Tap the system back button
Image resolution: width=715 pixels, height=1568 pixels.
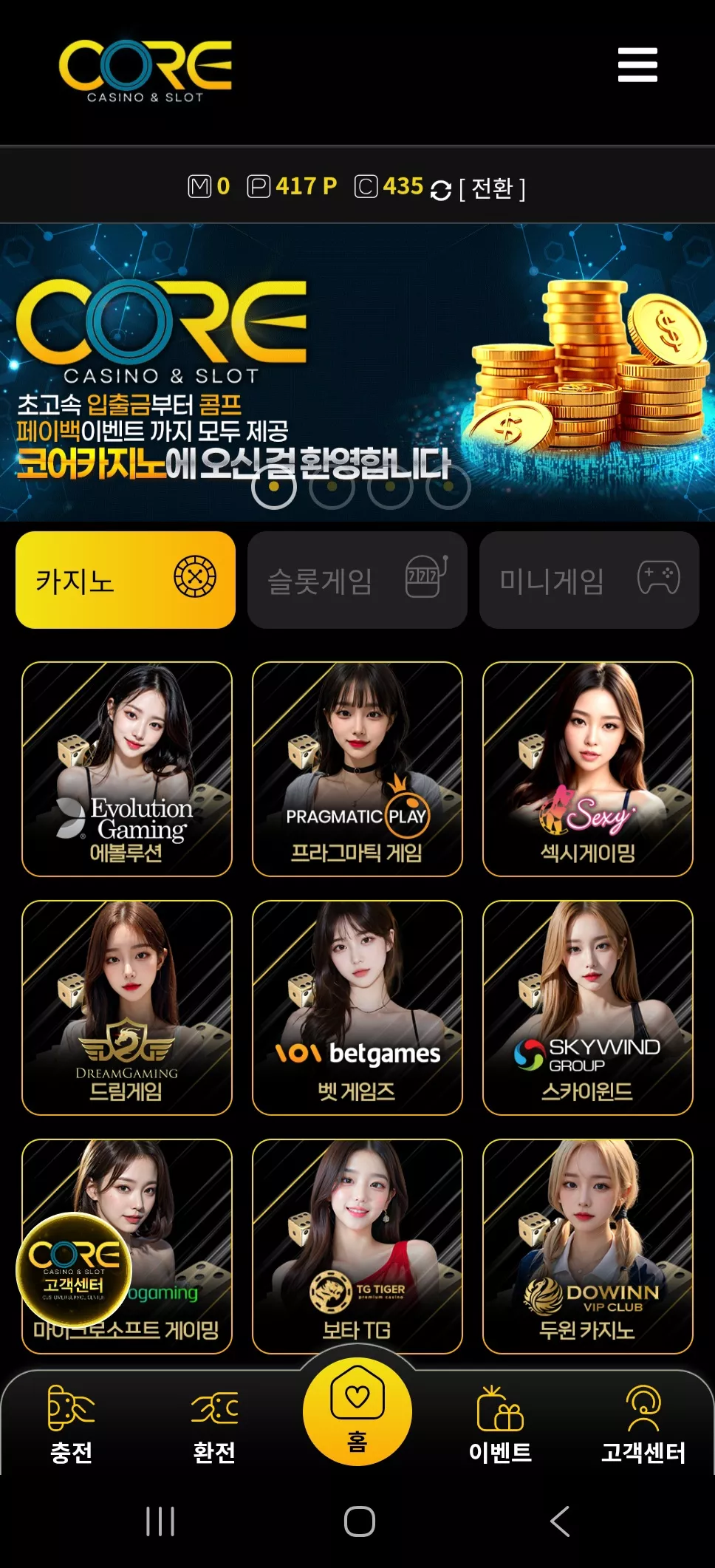pyautogui.click(x=560, y=1521)
